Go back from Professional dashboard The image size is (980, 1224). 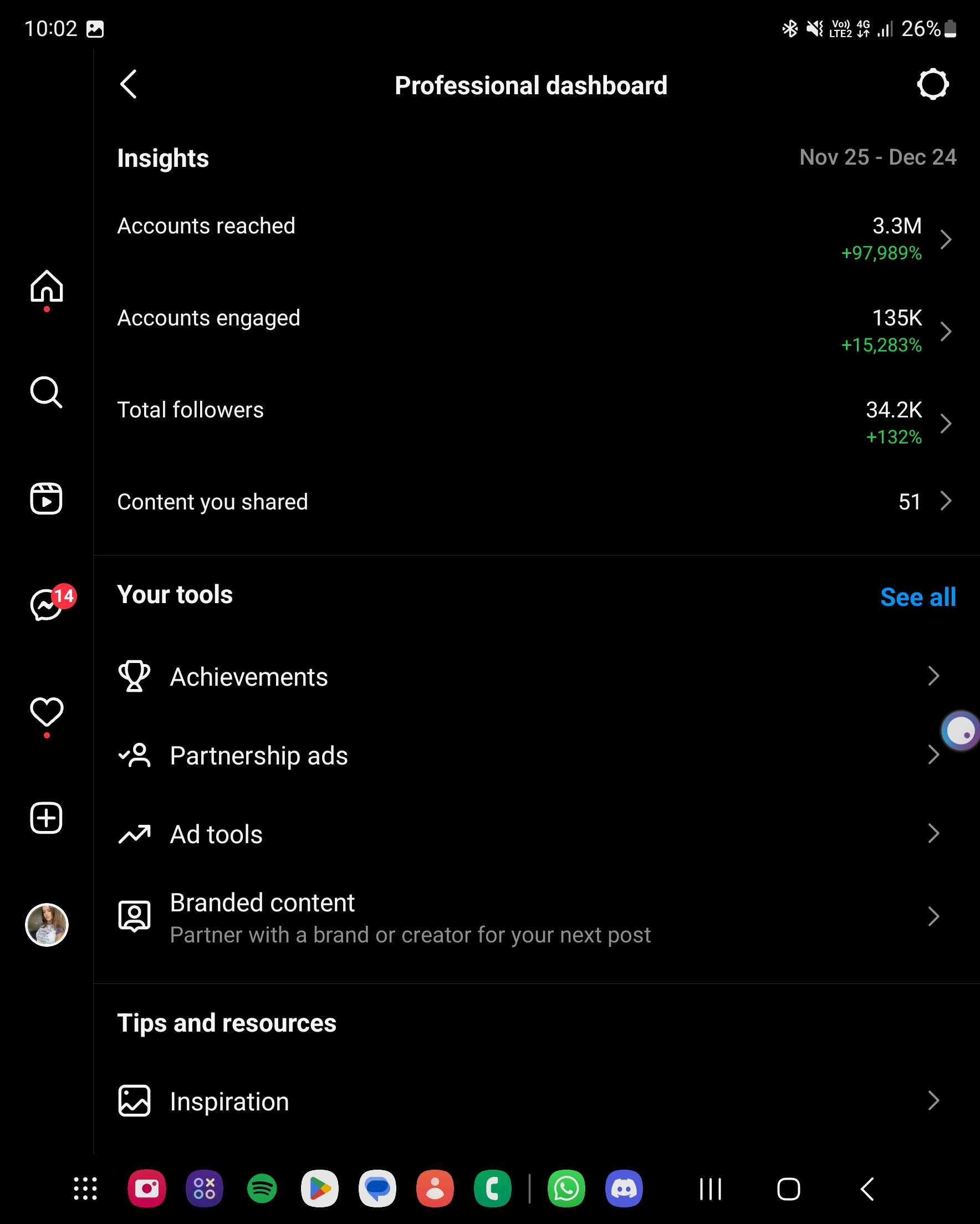(129, 85)
